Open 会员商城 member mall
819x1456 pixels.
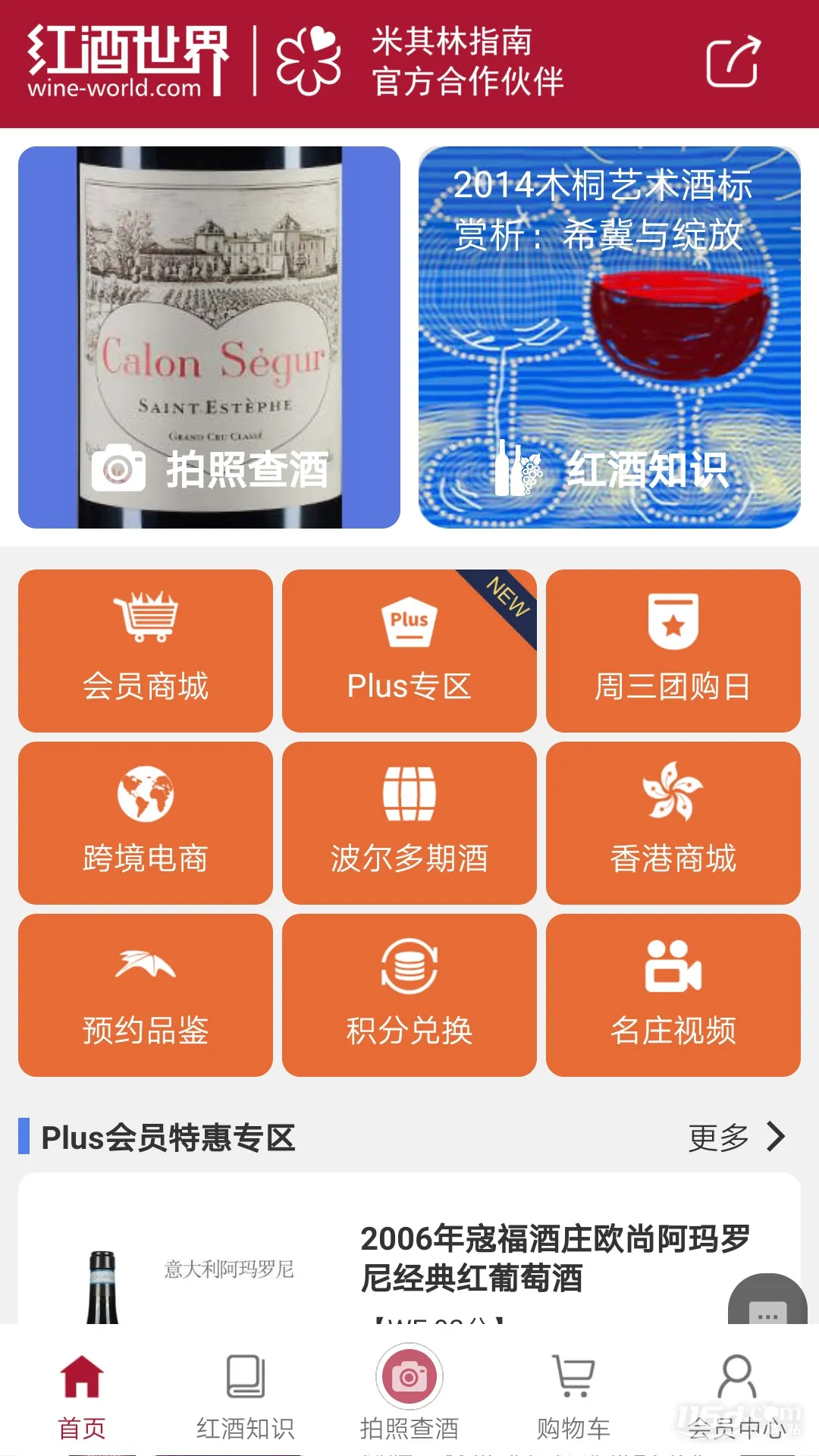tap(145, 651)
